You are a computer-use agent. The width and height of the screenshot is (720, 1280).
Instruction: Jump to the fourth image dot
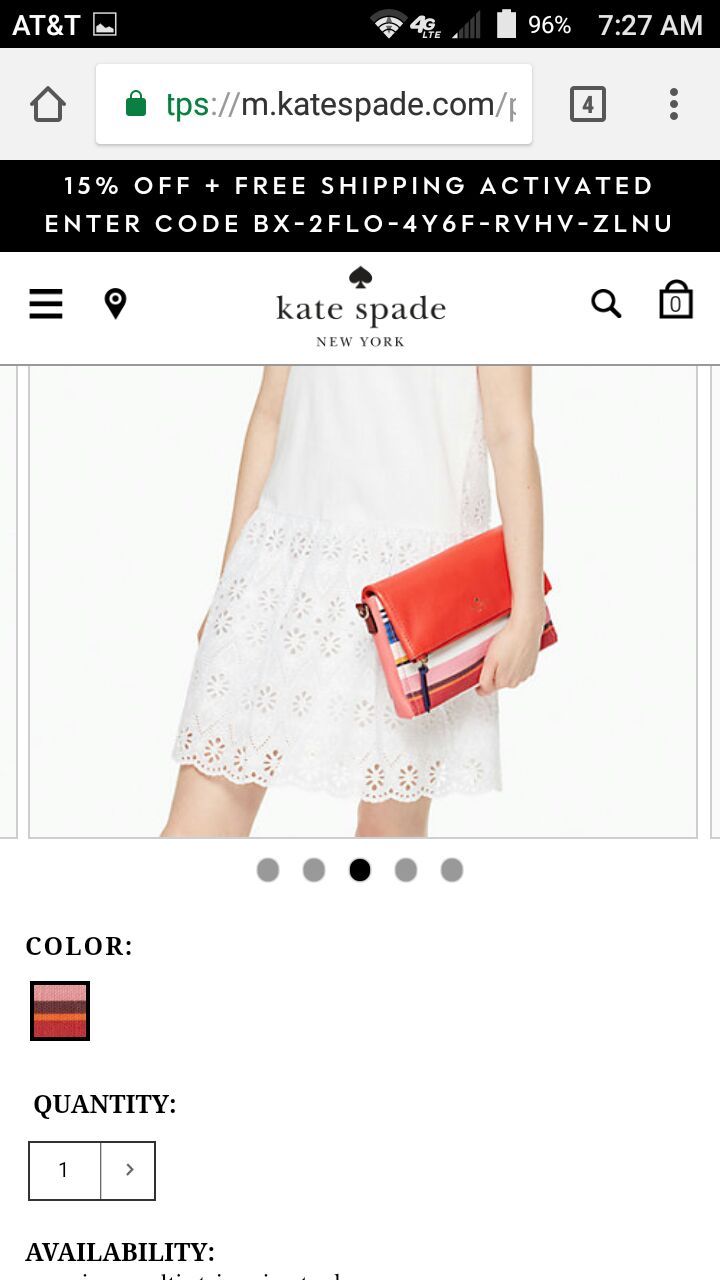coord(406,870)
